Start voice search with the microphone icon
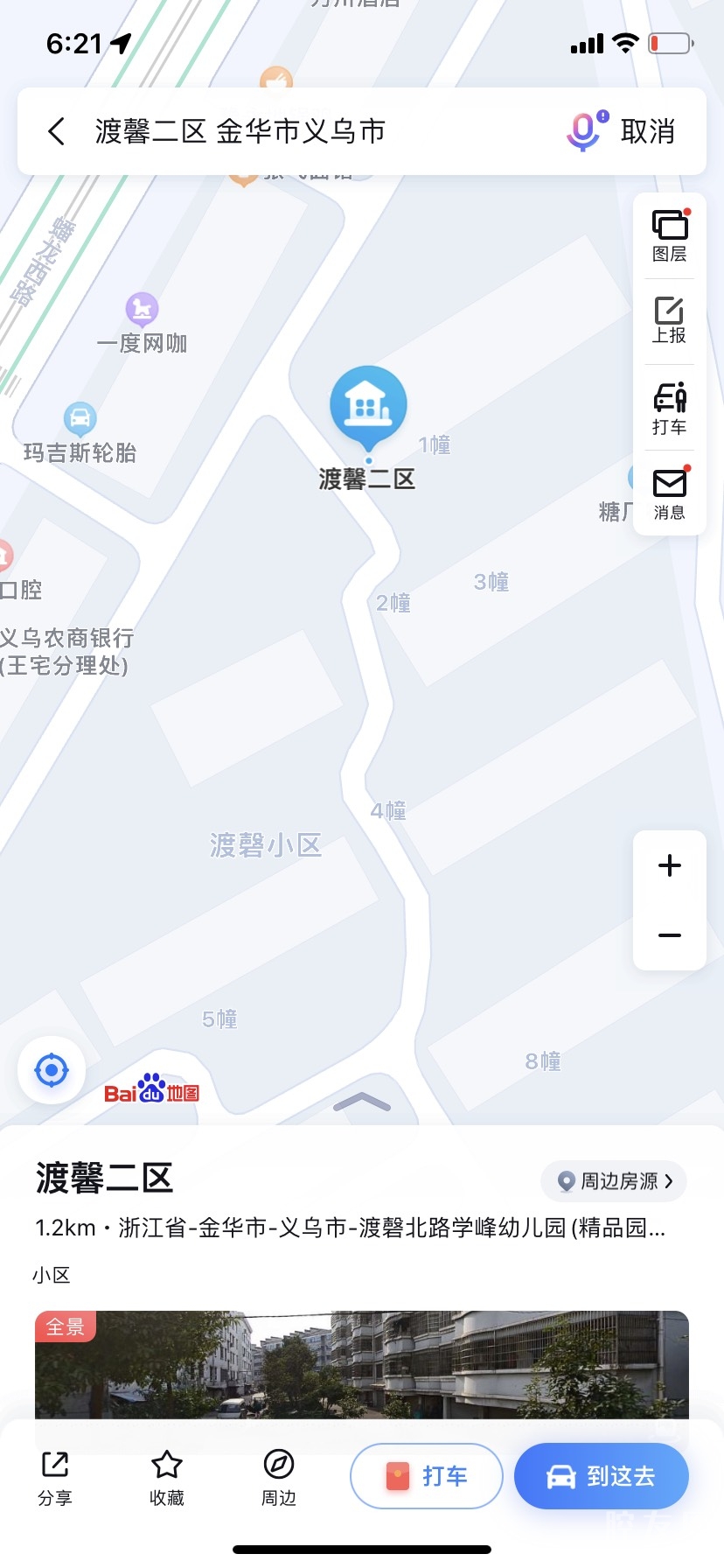Image resolution: width=724 pixels, height=1568 pixels. point(584,131)
